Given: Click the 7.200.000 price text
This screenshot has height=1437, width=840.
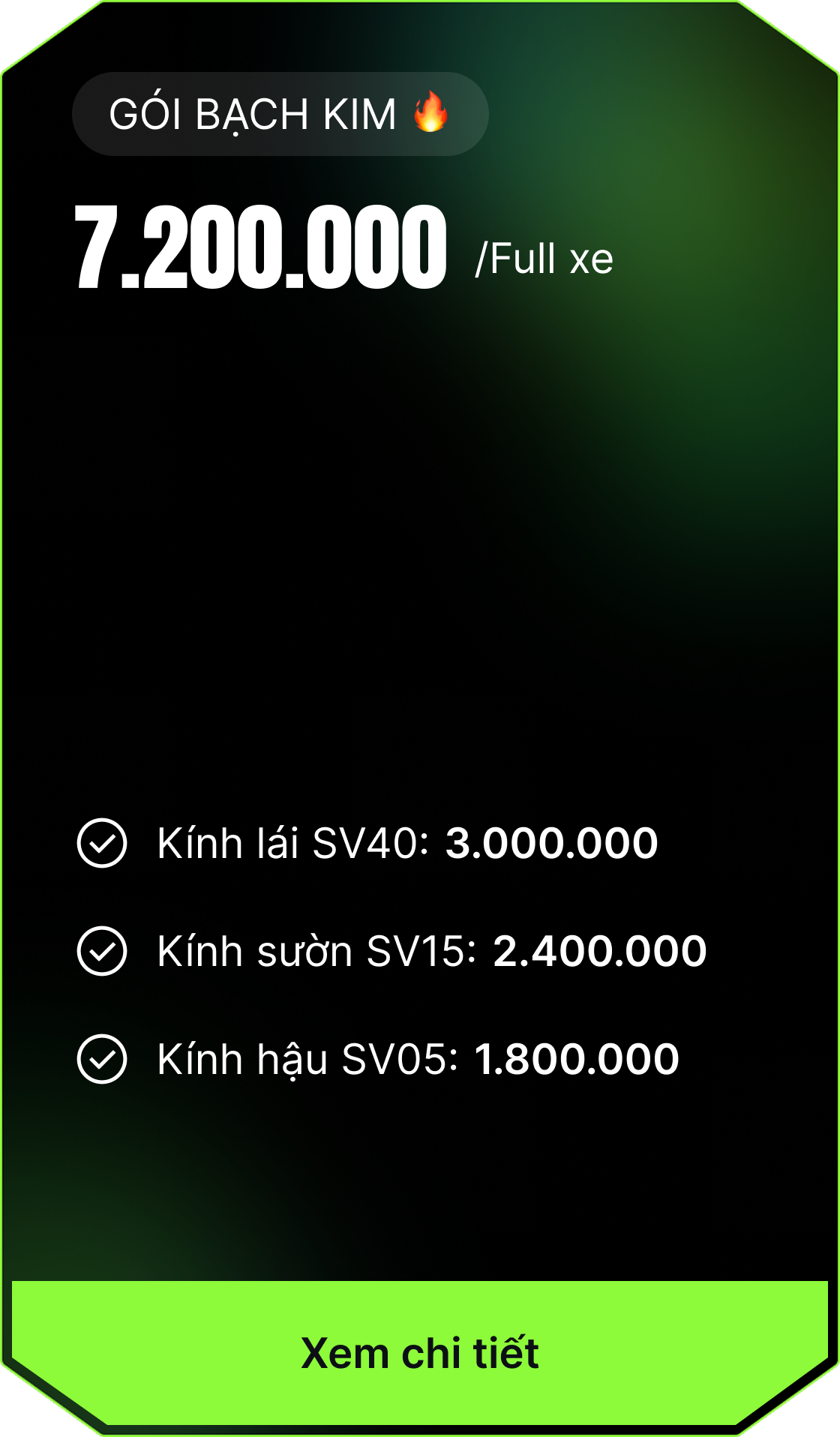Looking at the screenshot, I should (262, 247).
